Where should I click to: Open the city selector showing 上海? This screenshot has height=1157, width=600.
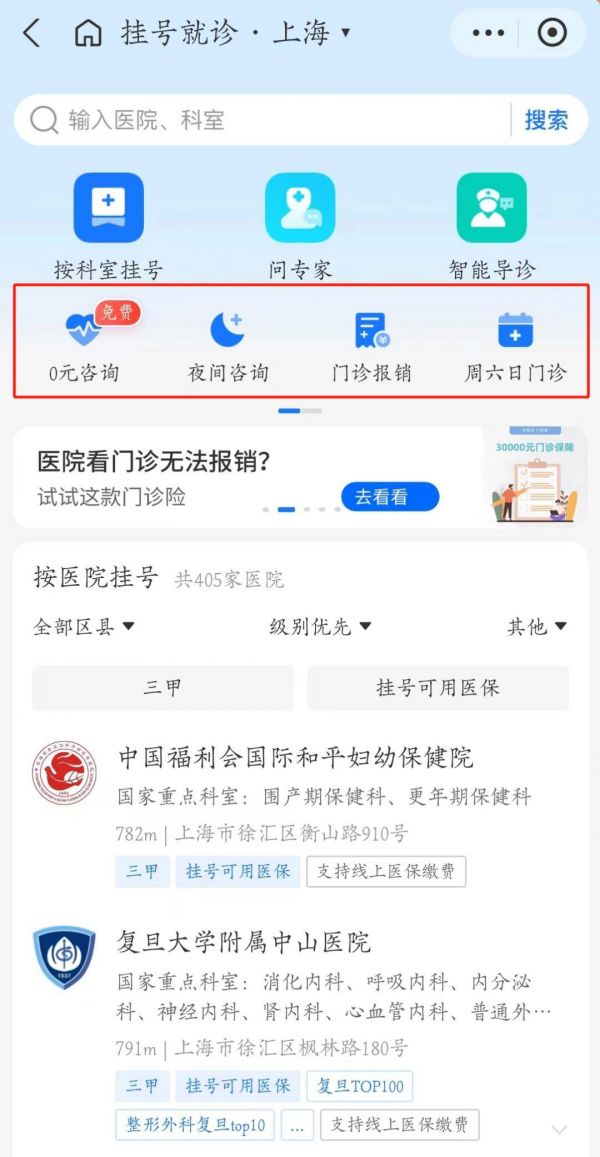(311, 32)
